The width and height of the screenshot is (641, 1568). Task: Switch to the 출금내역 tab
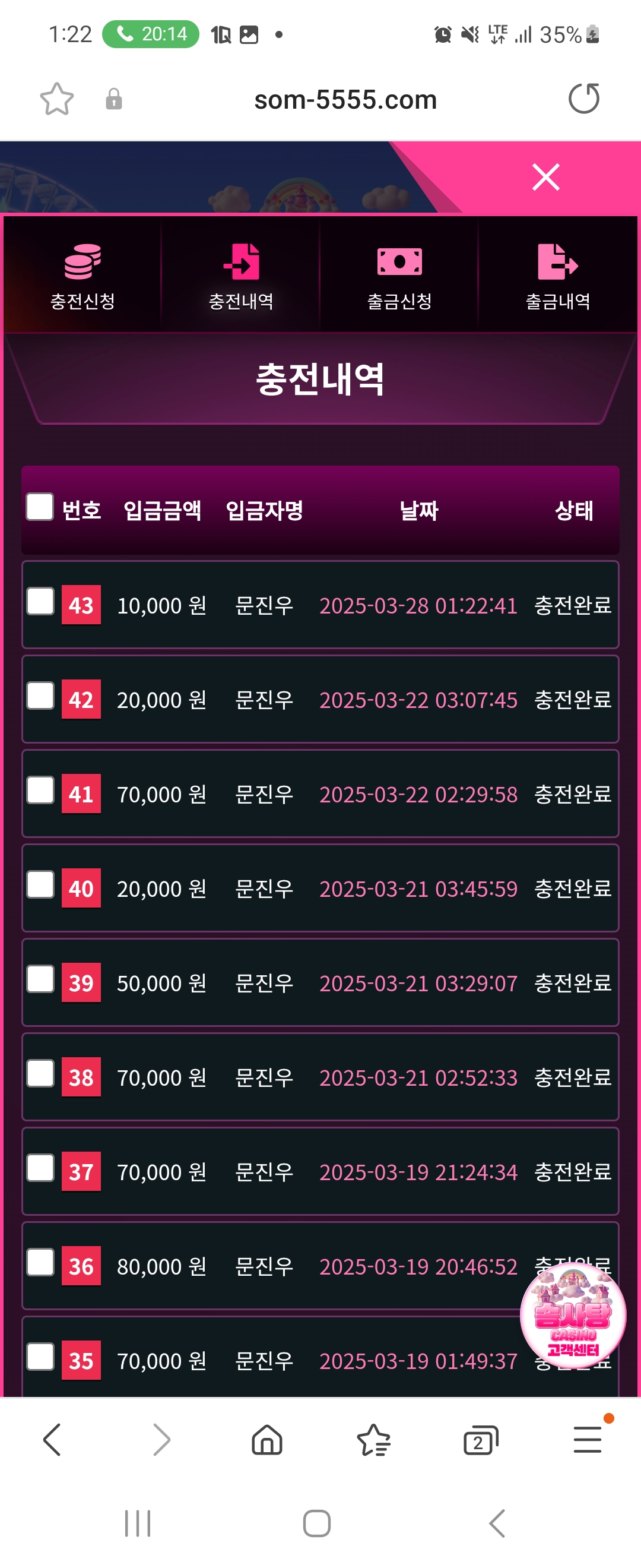558,276
